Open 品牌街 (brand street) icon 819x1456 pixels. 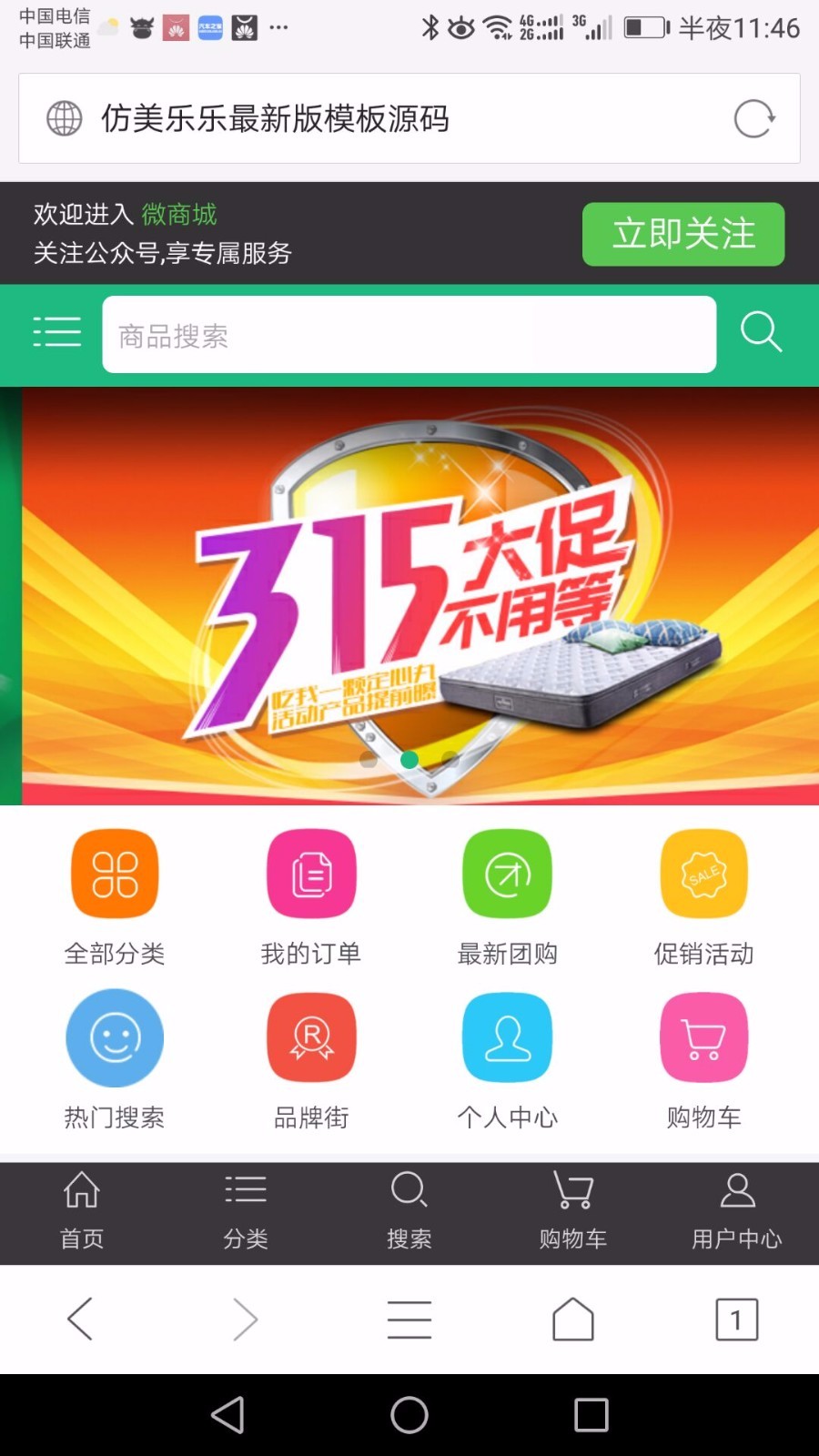(310, 1036)
